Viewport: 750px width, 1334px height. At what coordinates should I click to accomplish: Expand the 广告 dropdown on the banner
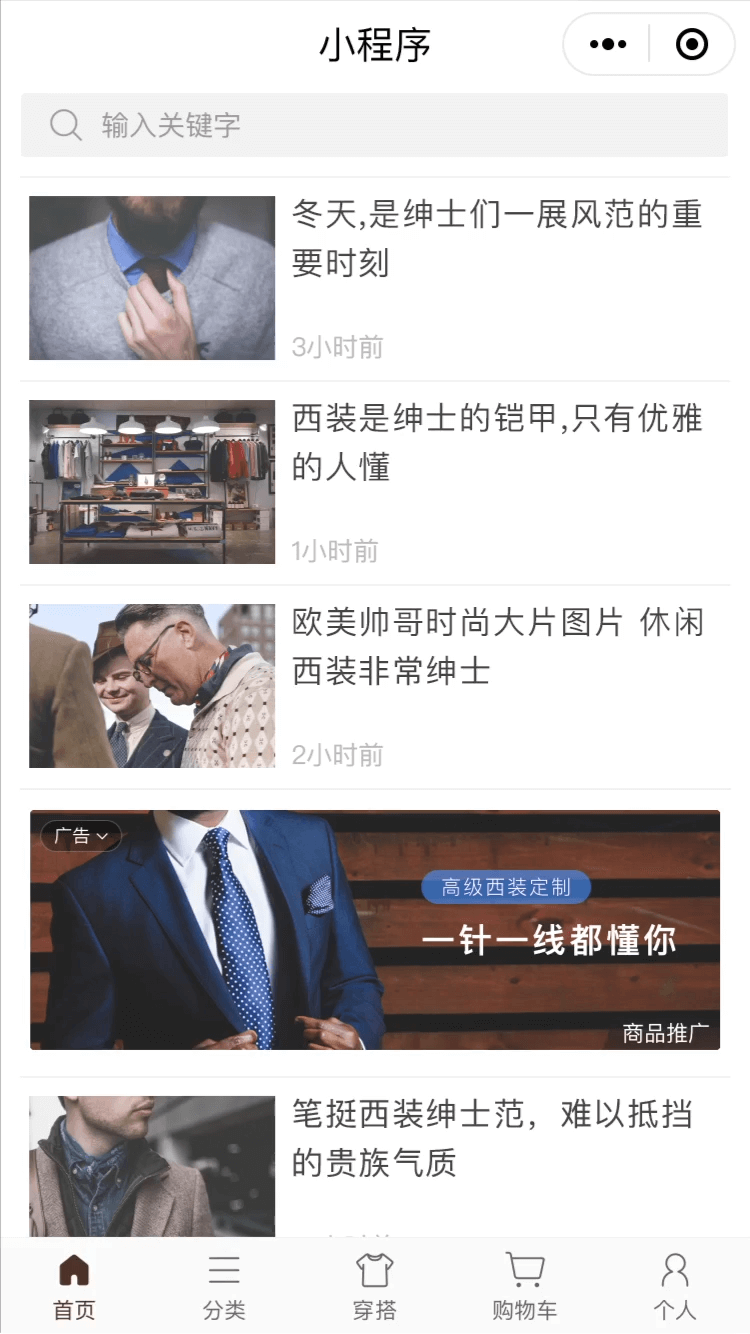(81, 836)
